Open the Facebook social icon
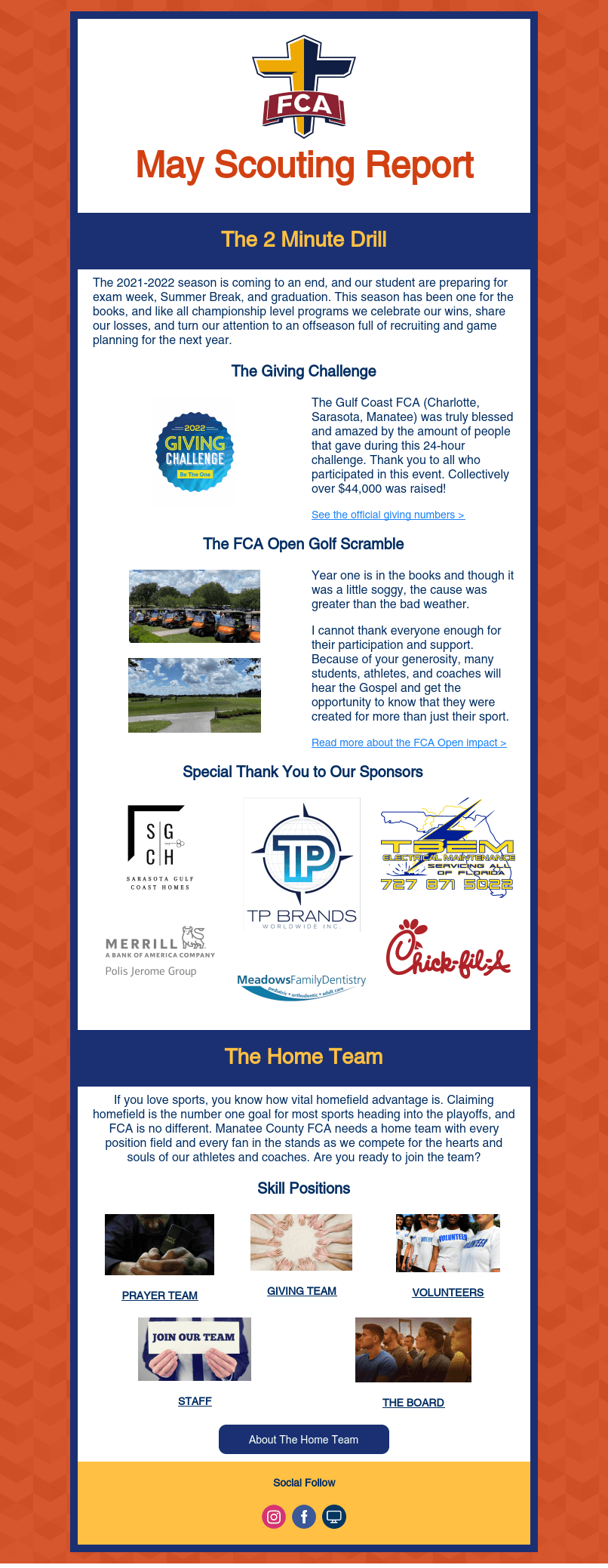This screenshot has height=1568, width=608. coord(304,1517)
